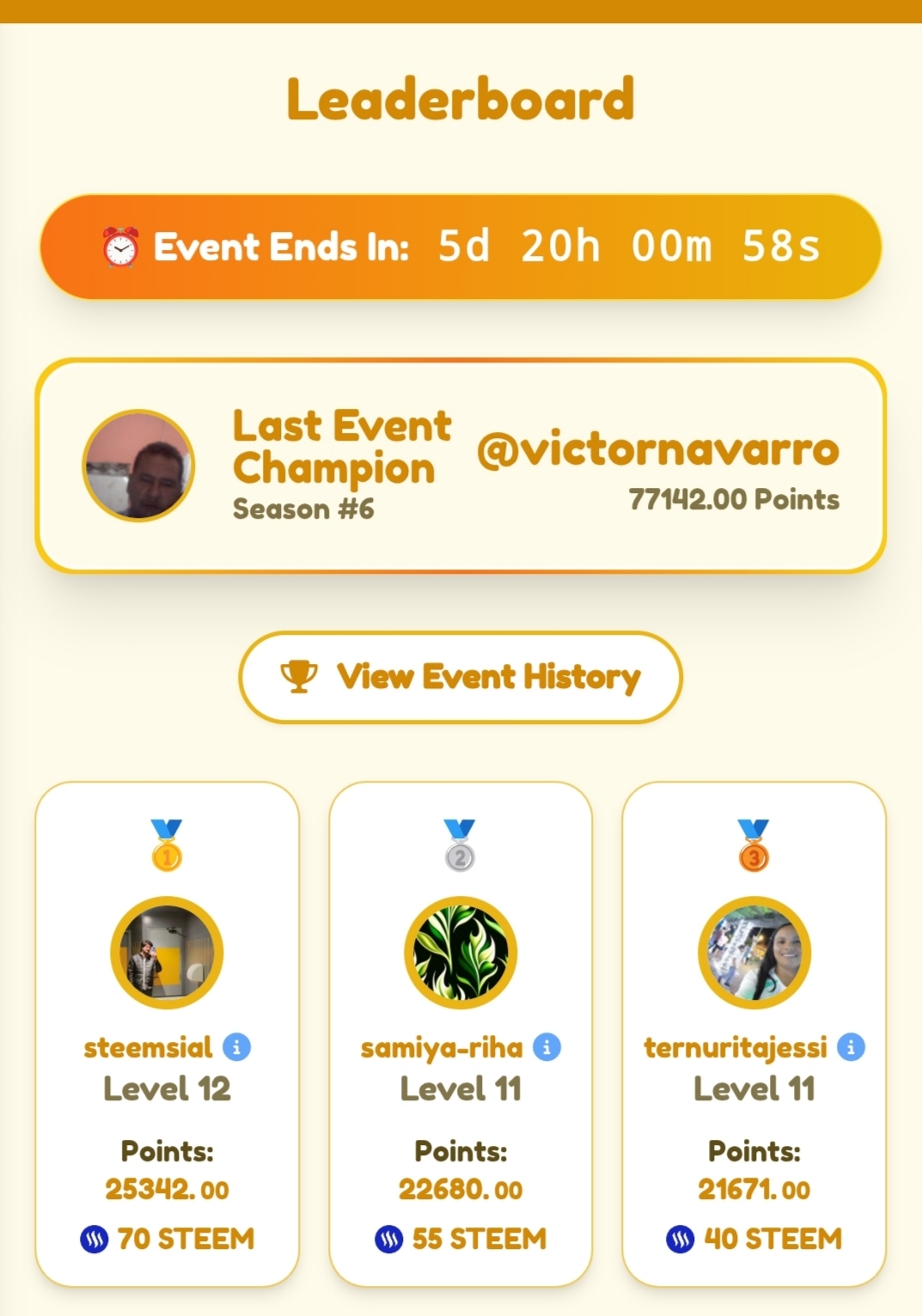Open steemsial's first place card
This screenshot has width=922, height=1316.
point(168,1033)
